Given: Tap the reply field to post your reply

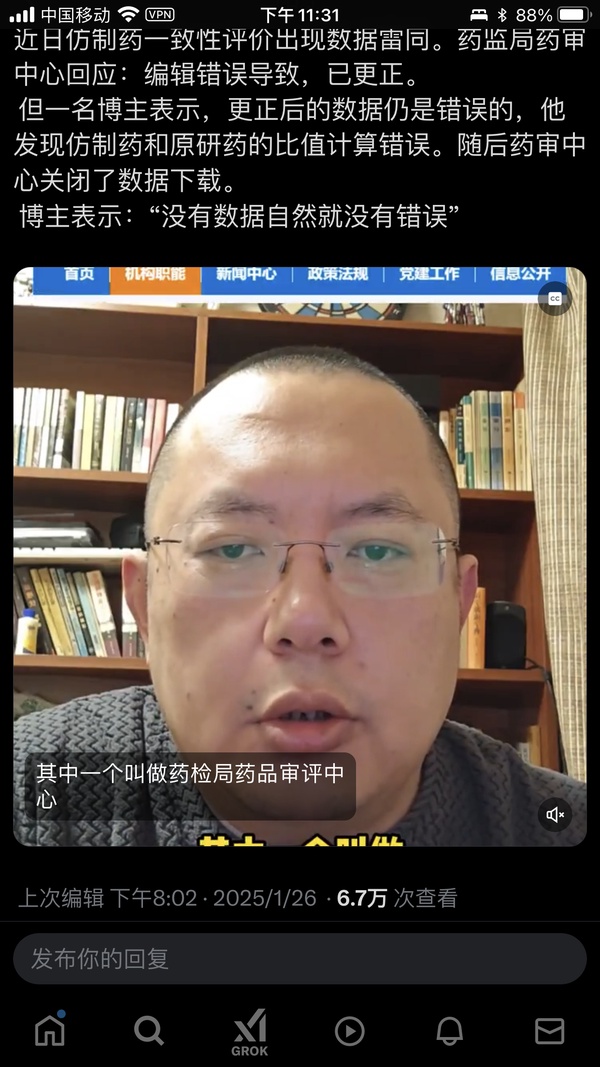Looking at the screenshot, I should tap(300, 959).
